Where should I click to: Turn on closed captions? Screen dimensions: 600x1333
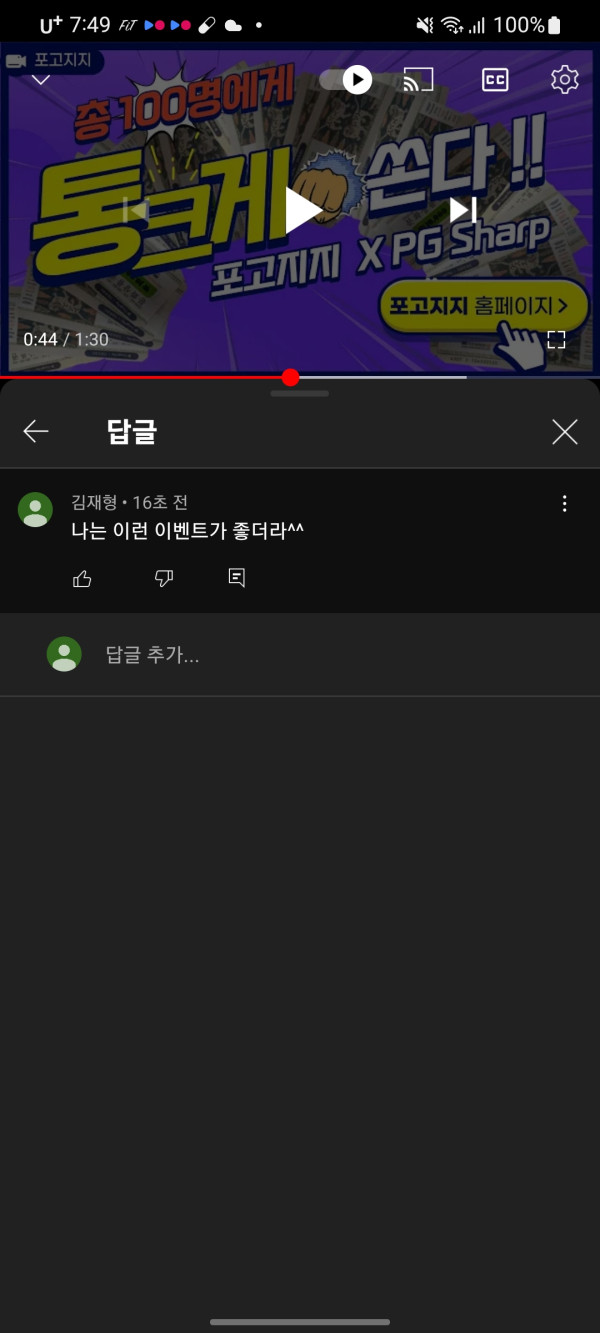(495, 80)
